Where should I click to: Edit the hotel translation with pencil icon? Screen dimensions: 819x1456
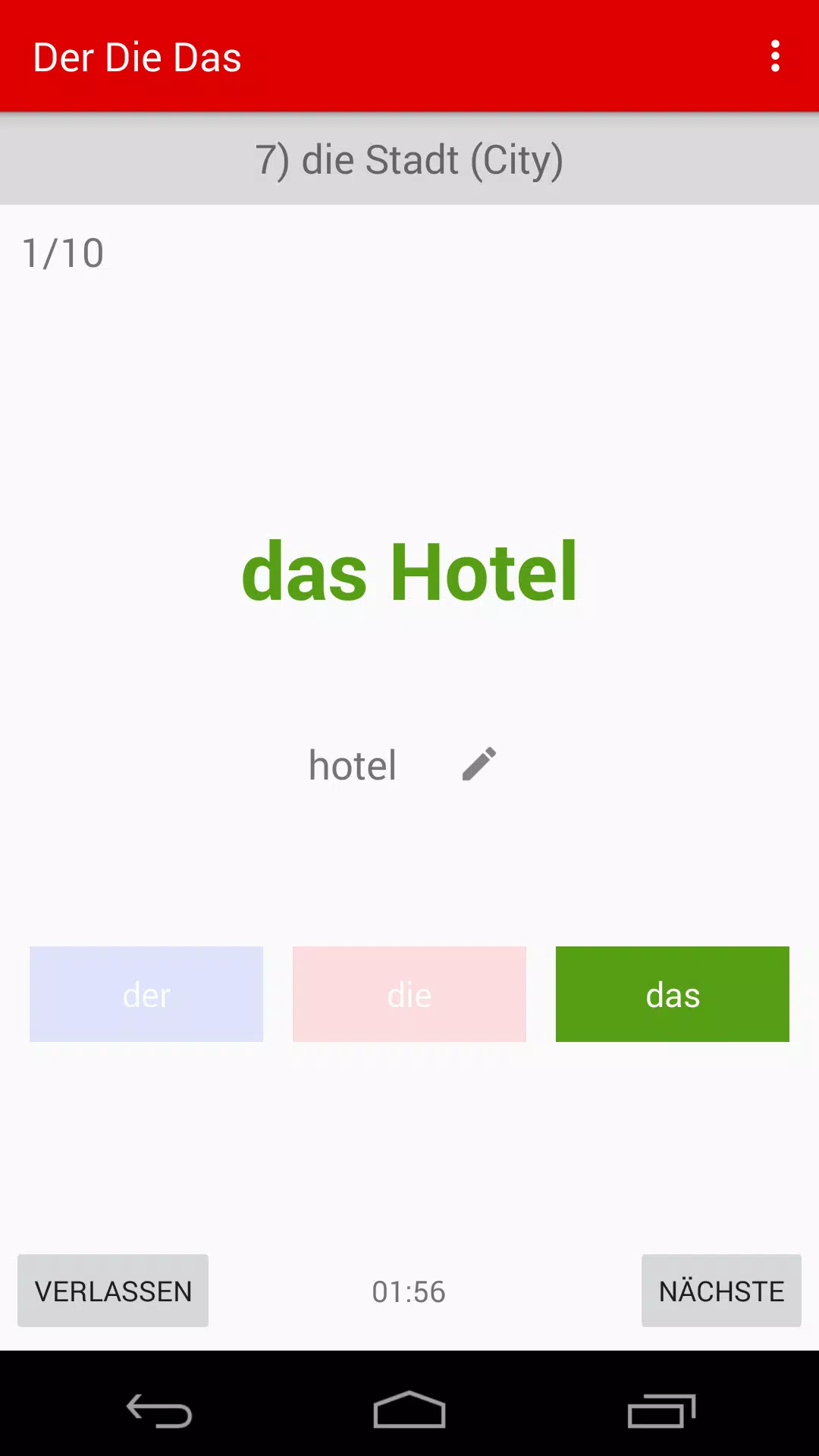point(479,764)
